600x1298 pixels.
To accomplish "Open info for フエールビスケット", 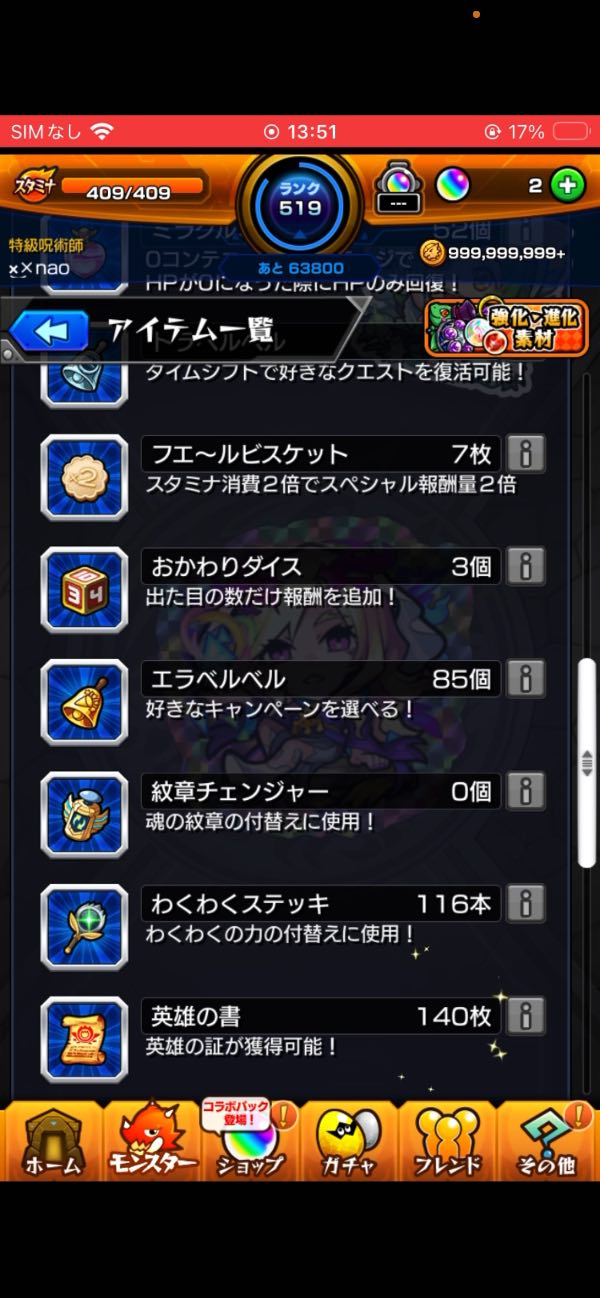I will (x=526, y=454).
